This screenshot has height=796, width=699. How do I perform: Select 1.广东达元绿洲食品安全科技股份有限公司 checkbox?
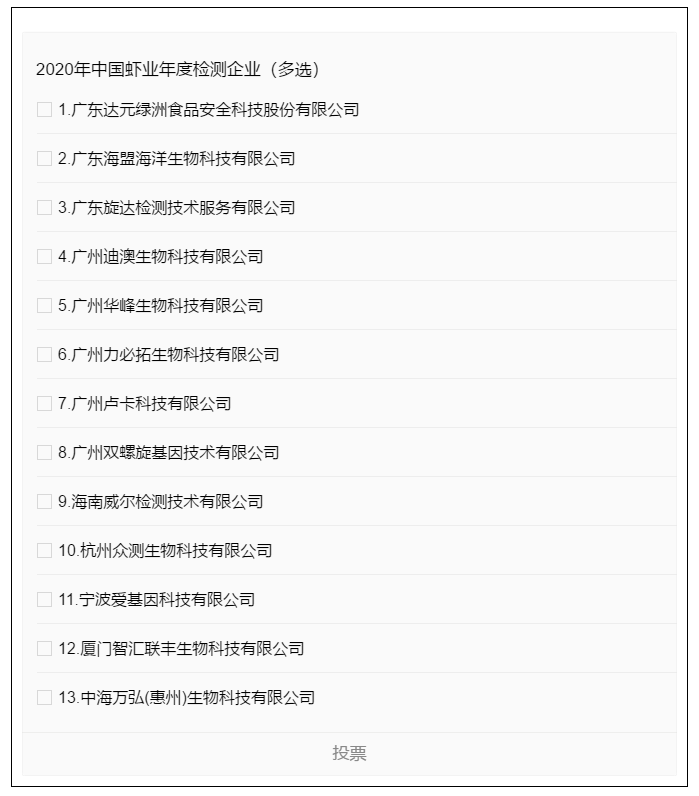(44, 110)
